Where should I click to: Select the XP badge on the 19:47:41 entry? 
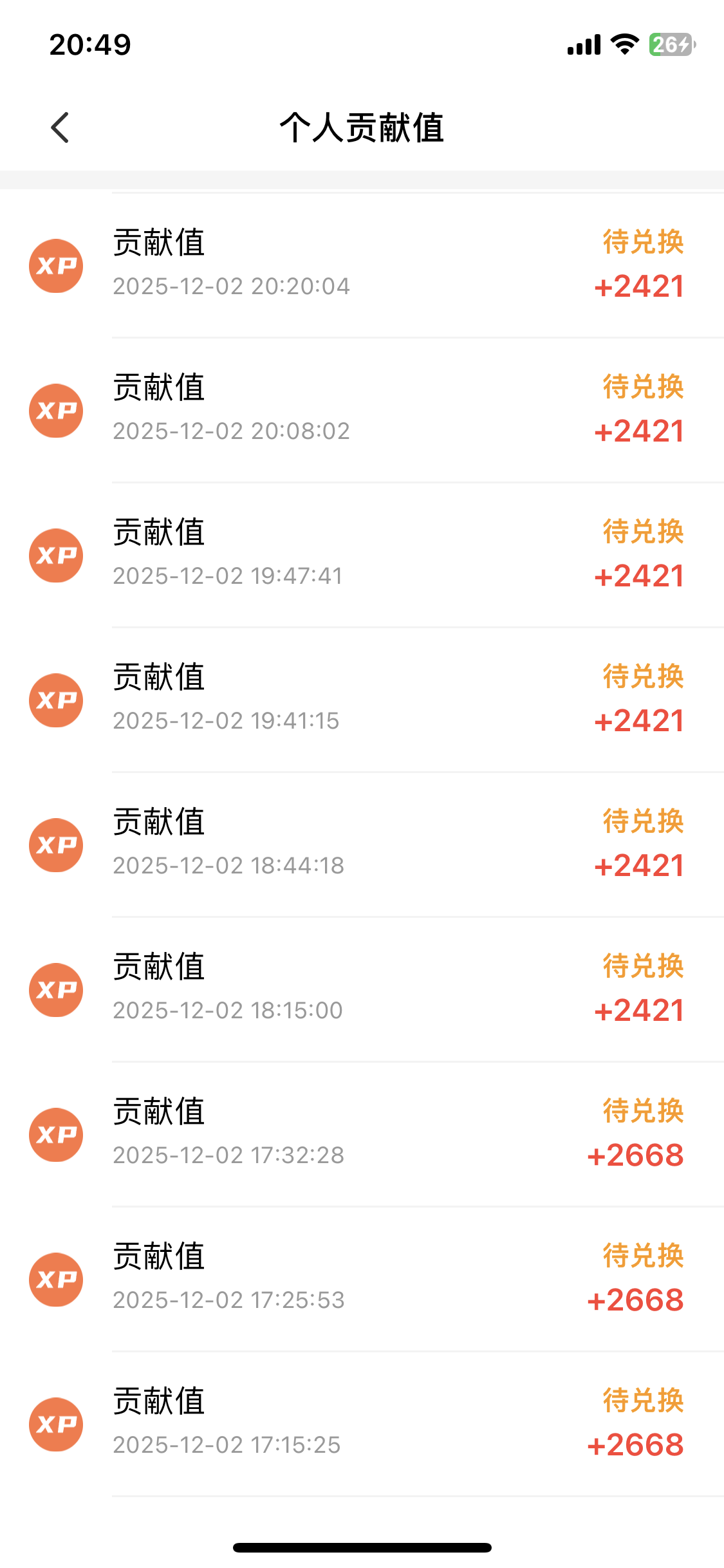point(56,555)
